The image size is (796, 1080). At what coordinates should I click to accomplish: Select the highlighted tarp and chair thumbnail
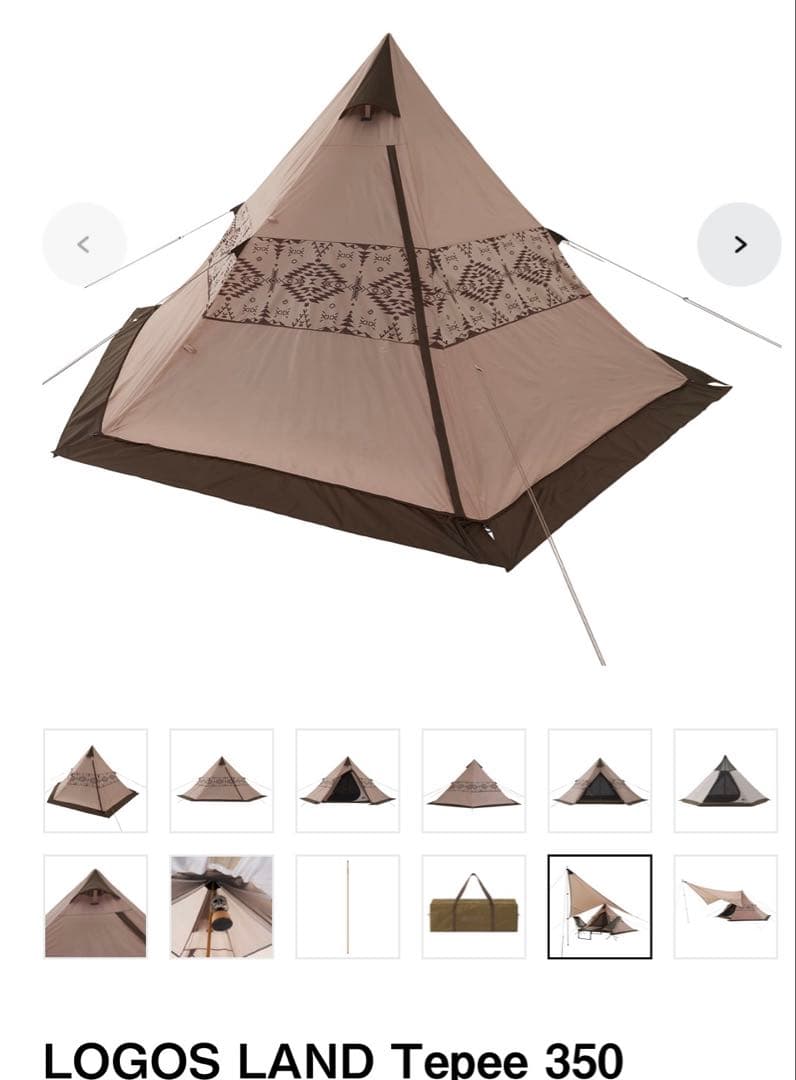pos(599,906)
